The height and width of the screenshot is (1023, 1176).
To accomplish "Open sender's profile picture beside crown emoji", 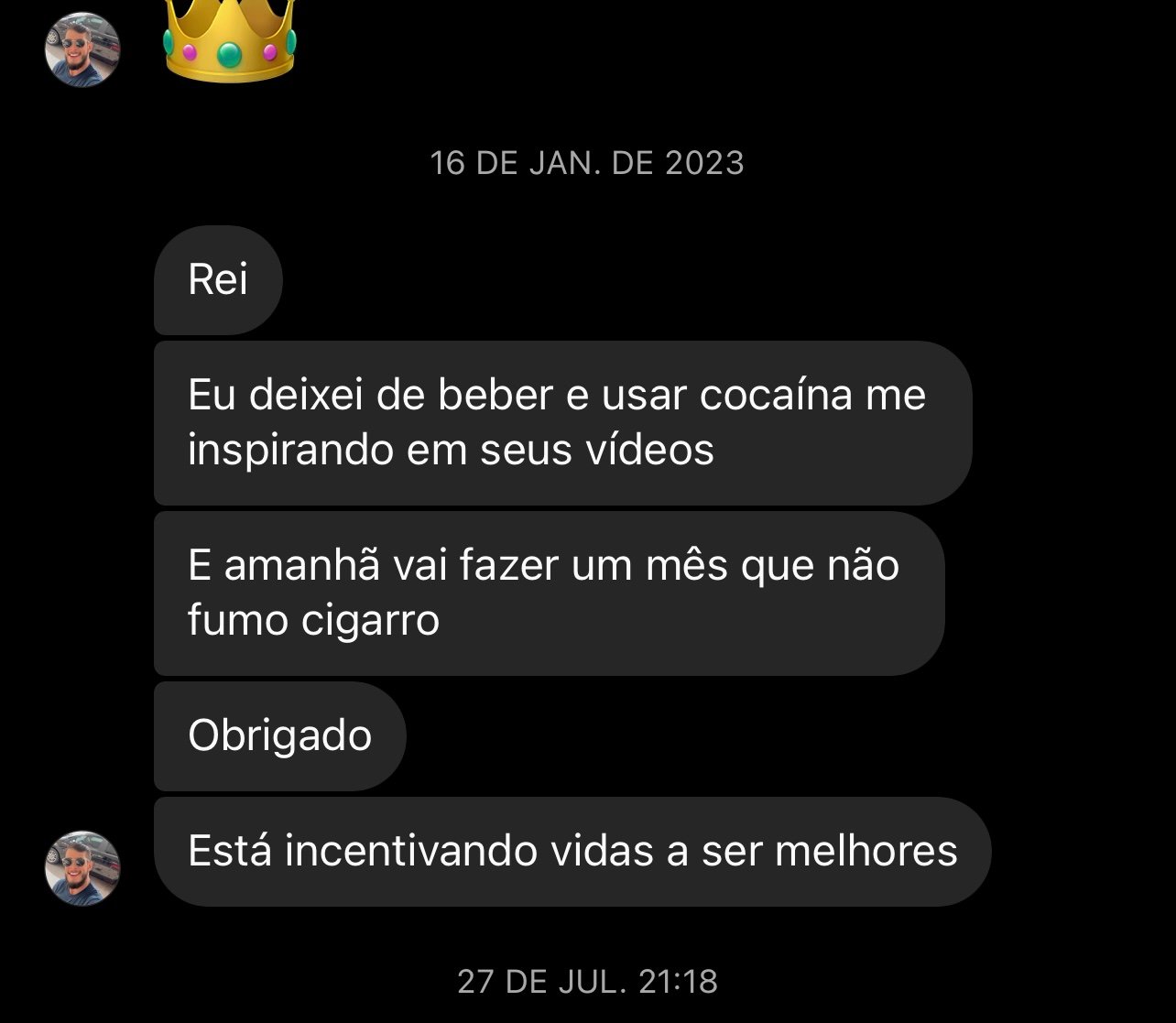I will coord(82,49).
